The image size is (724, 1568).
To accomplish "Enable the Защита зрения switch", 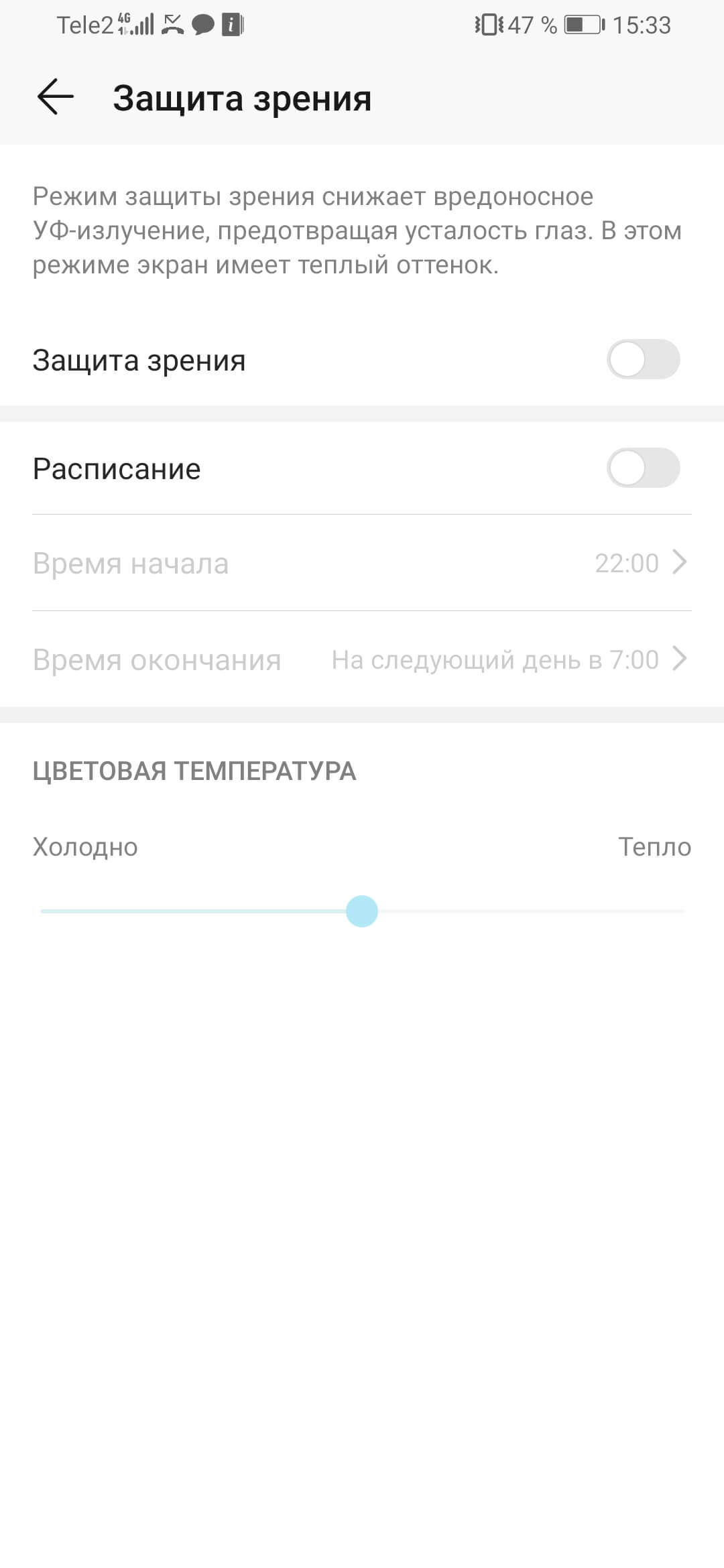I will tap(643, 360).
